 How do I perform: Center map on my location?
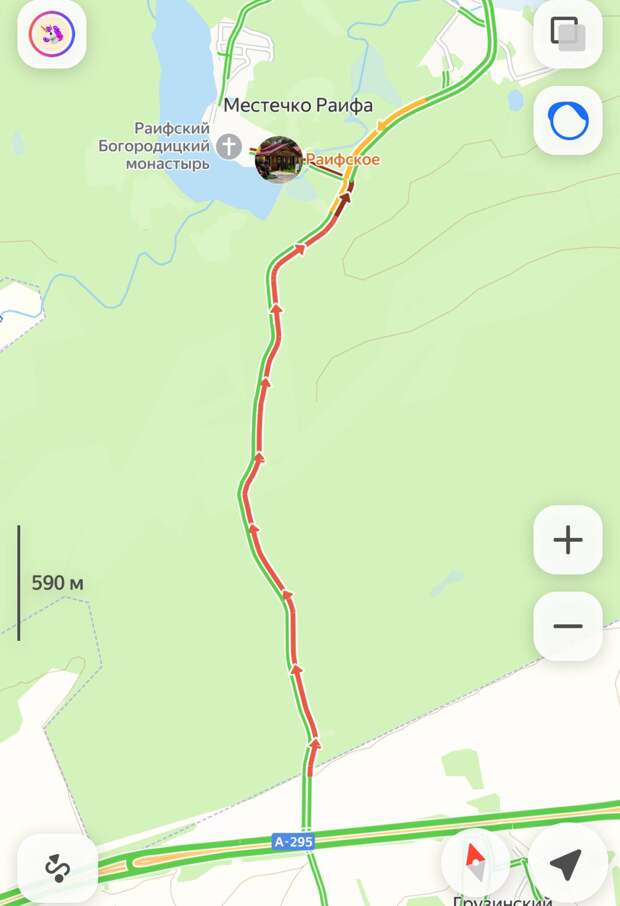click(566, 866)
